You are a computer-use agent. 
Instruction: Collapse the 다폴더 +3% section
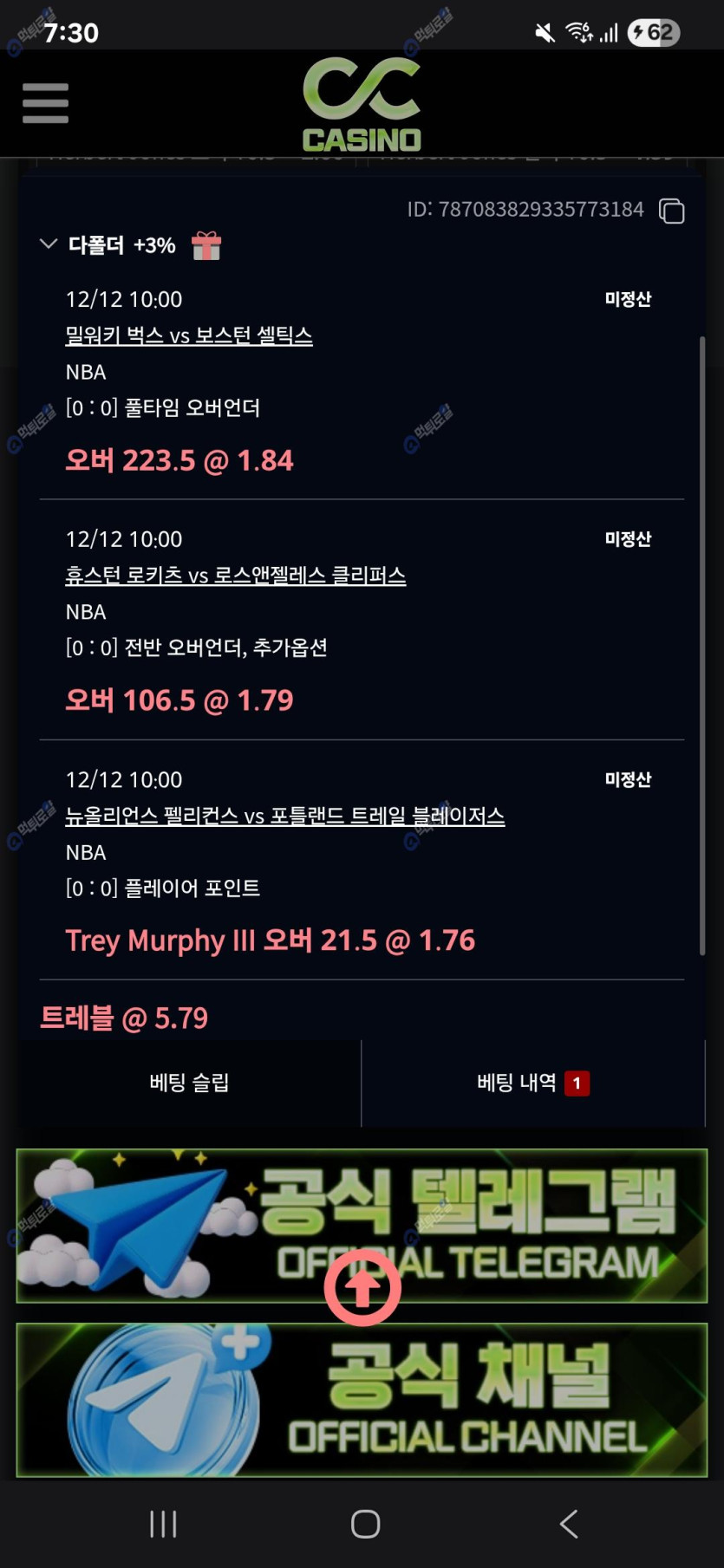point(49,244)
